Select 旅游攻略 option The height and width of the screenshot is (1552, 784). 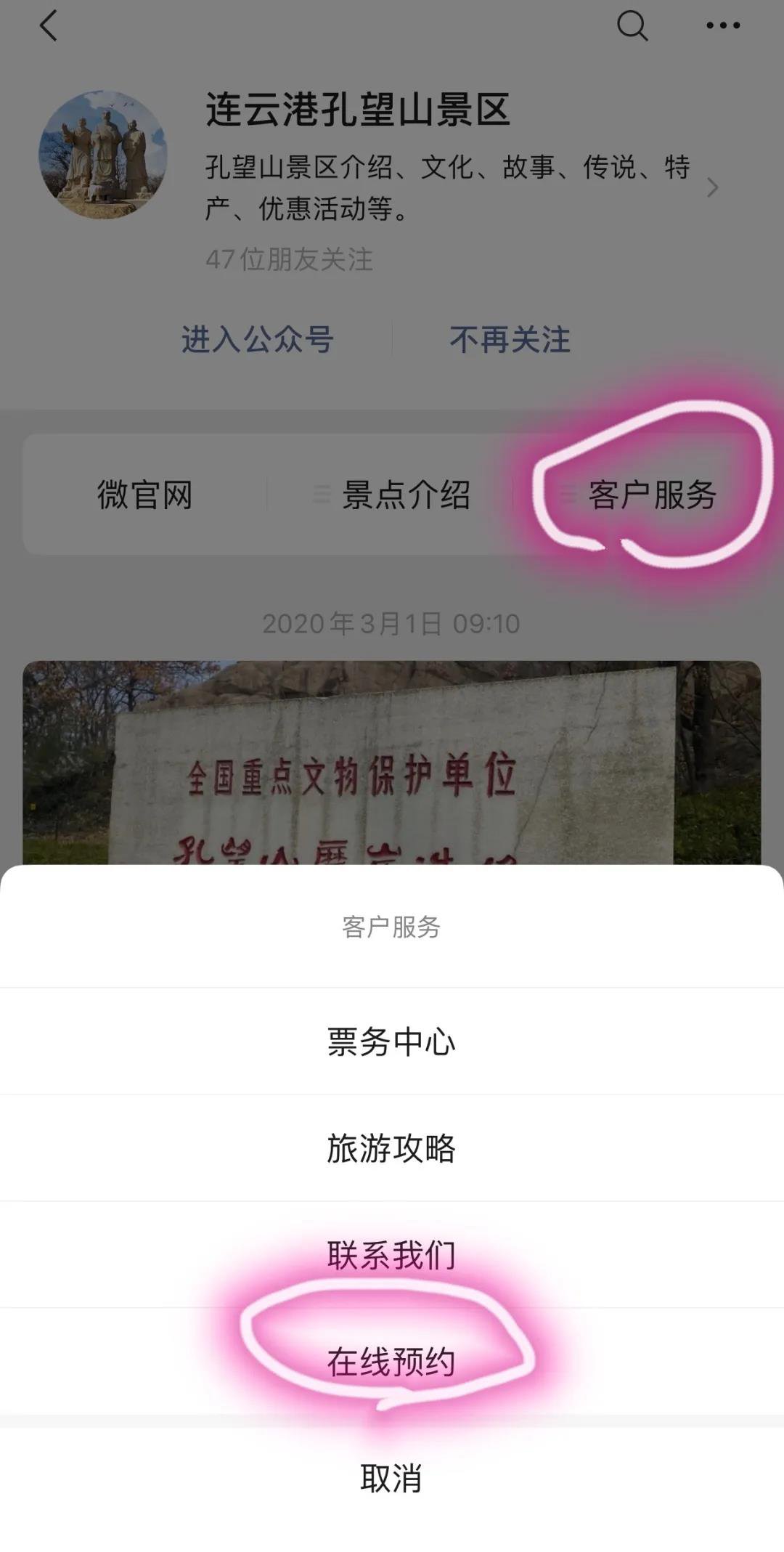pos(391,1148)
